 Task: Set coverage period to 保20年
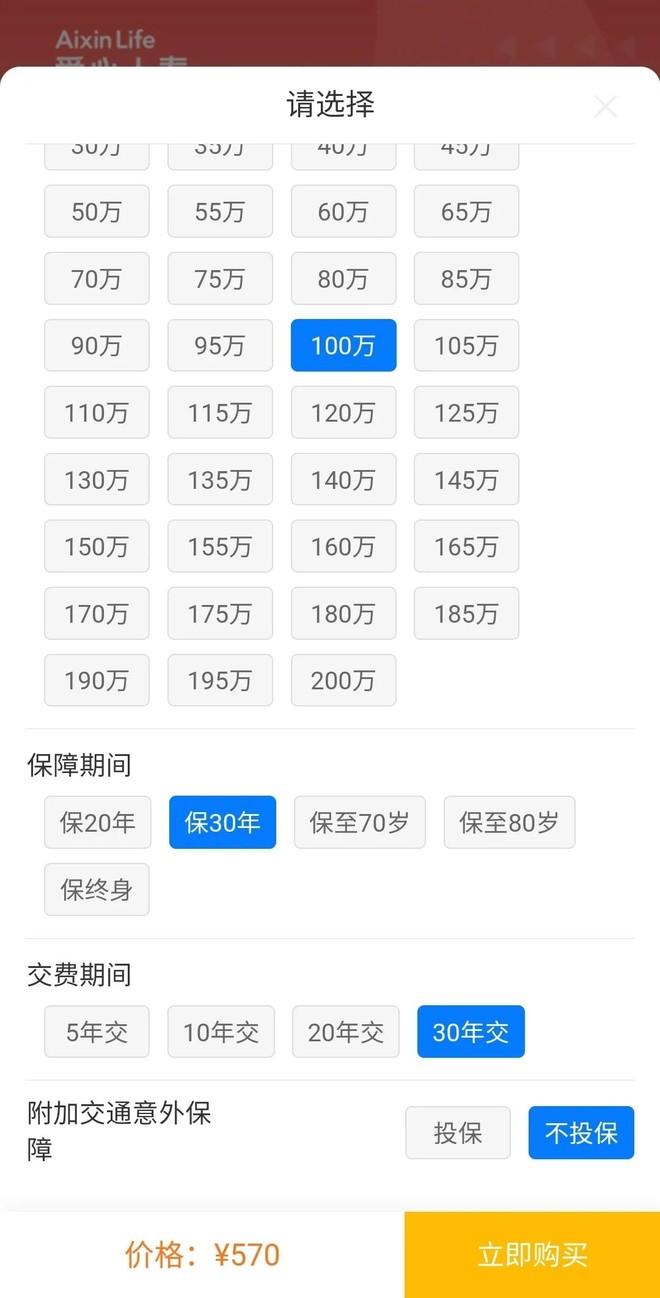pos(98,822)
